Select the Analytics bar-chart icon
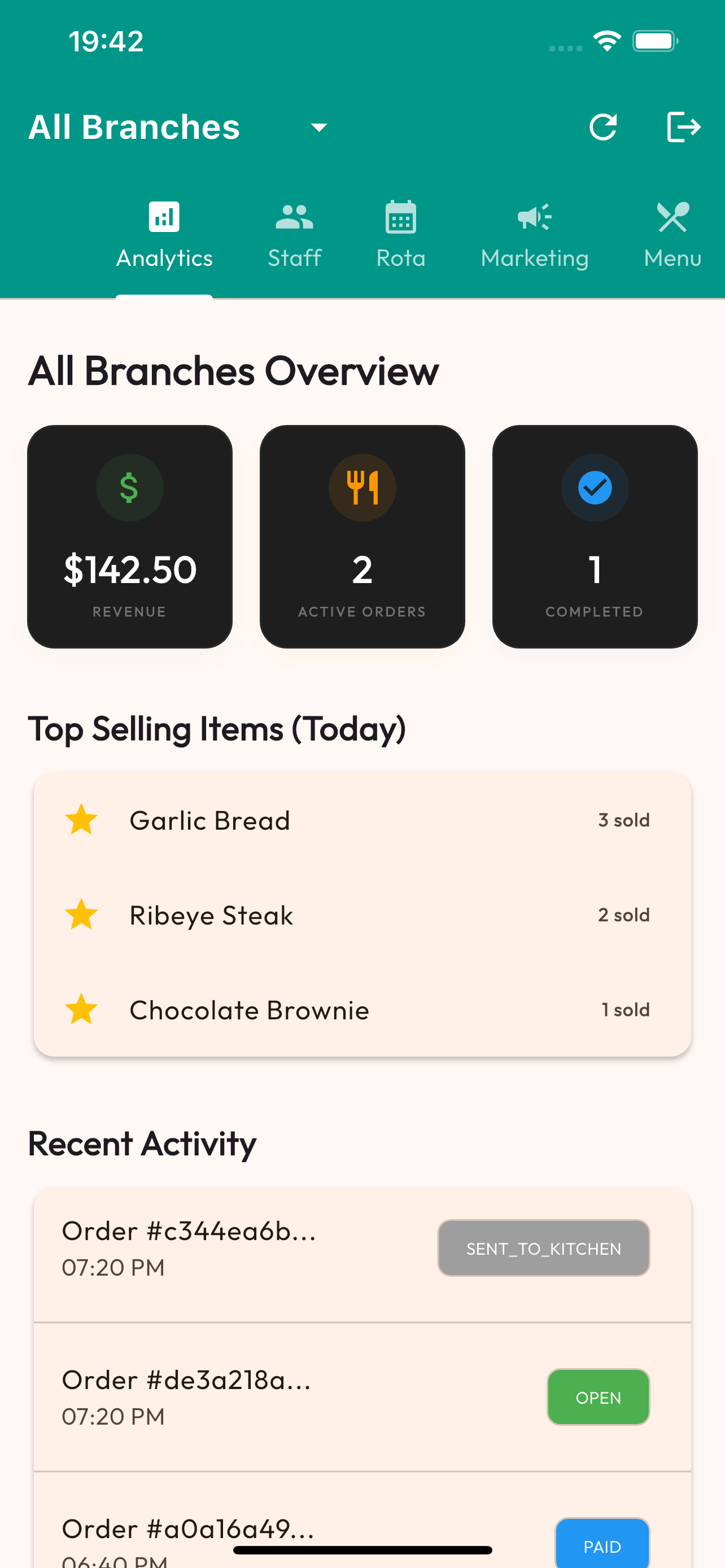Screen dimensions: 725x1568 point(164,216)
